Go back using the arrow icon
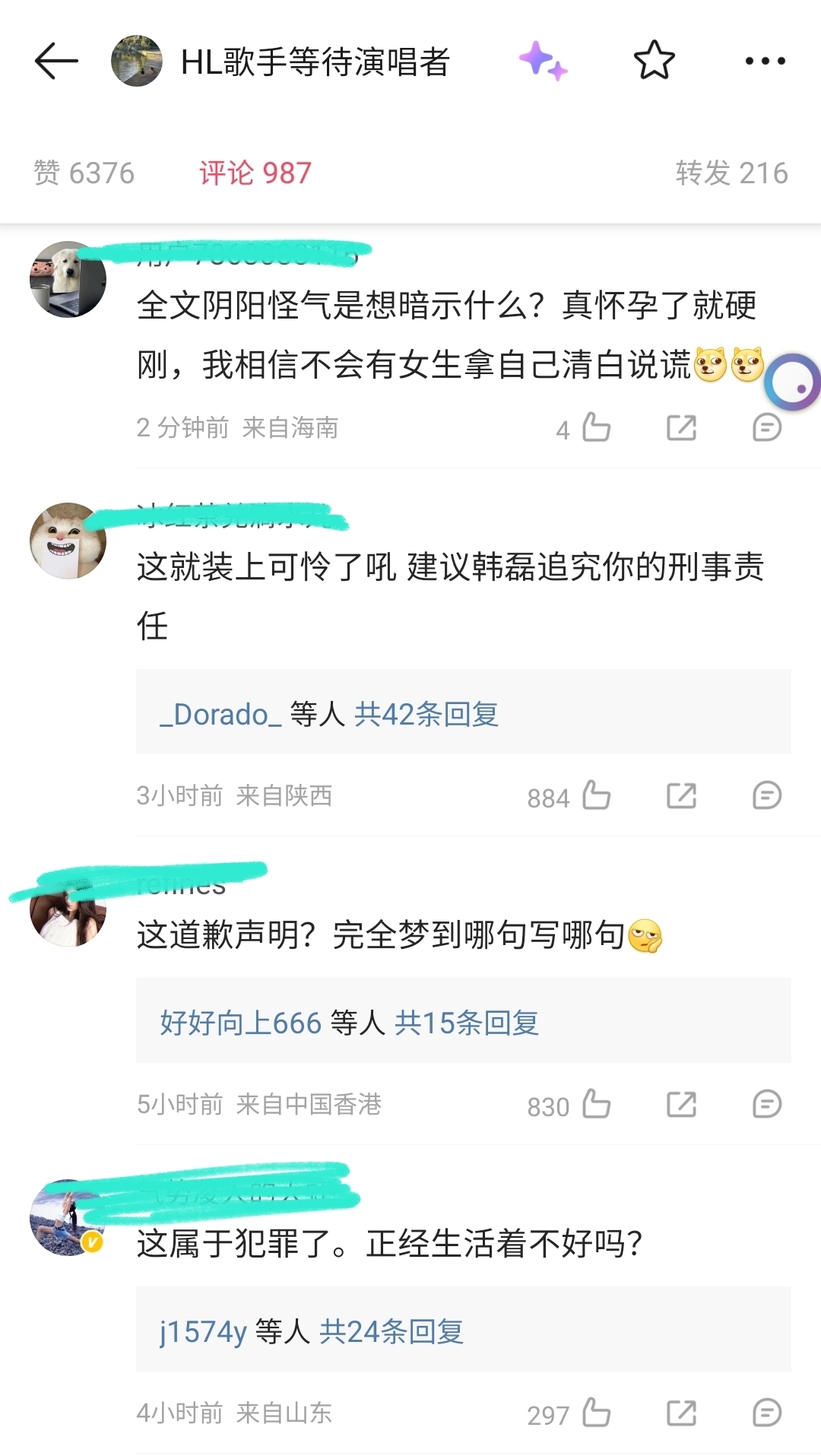 [x=56, y=61]
